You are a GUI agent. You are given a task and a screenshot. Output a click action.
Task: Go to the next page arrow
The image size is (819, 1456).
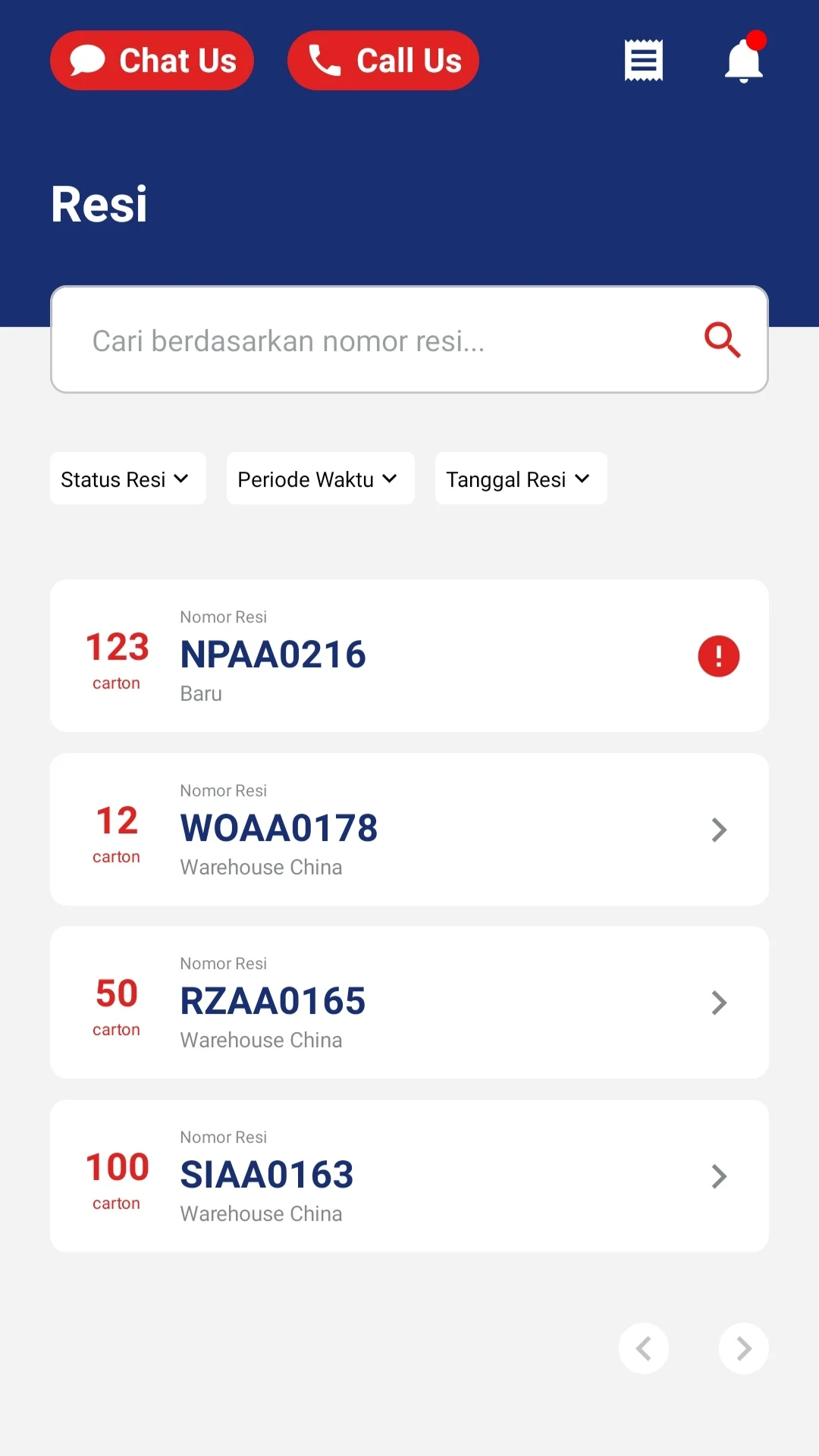(x=743, y=1348)
